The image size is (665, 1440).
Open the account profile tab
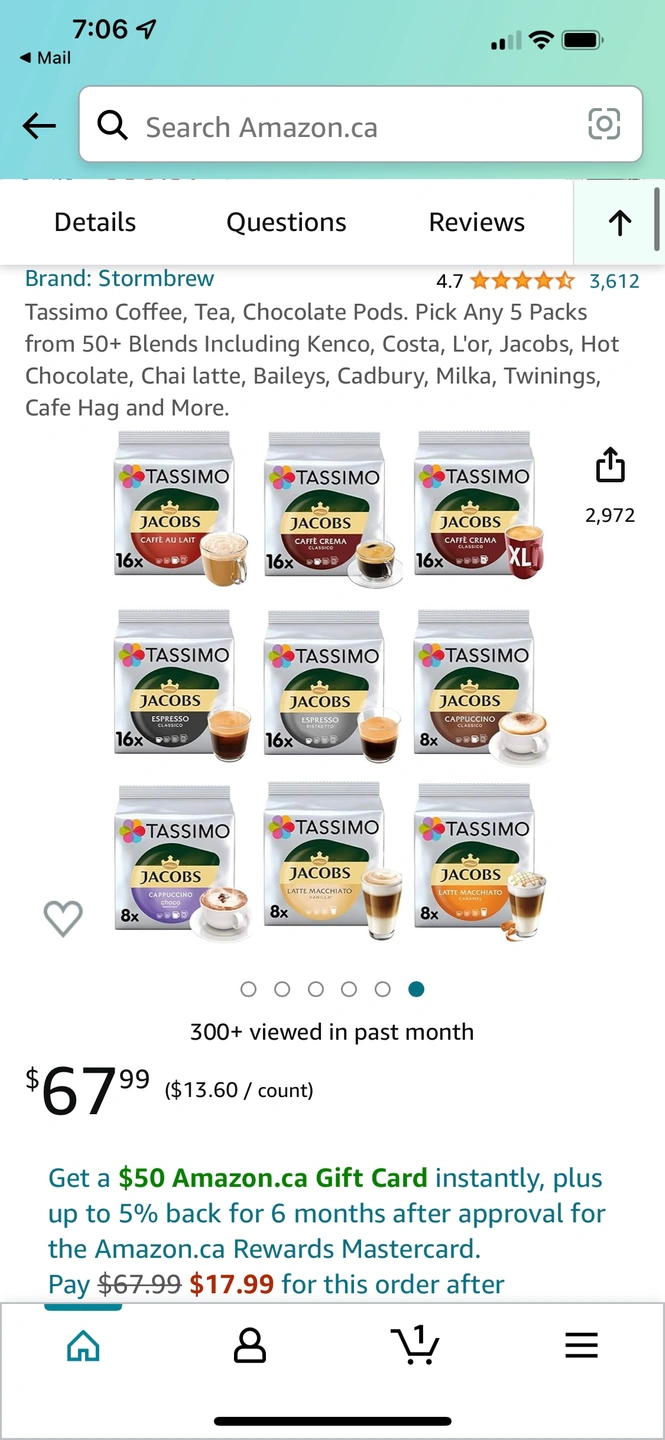(x=249, y=1346)
